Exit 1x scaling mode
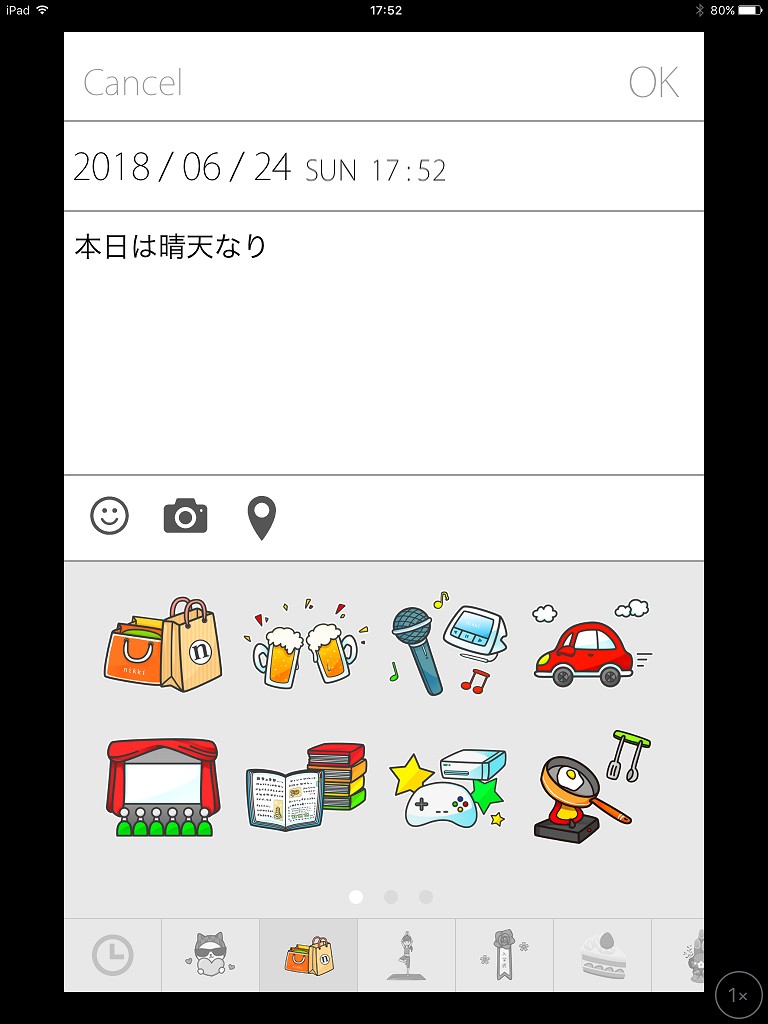Screen dimensions: 768x1024 point(738,995)
